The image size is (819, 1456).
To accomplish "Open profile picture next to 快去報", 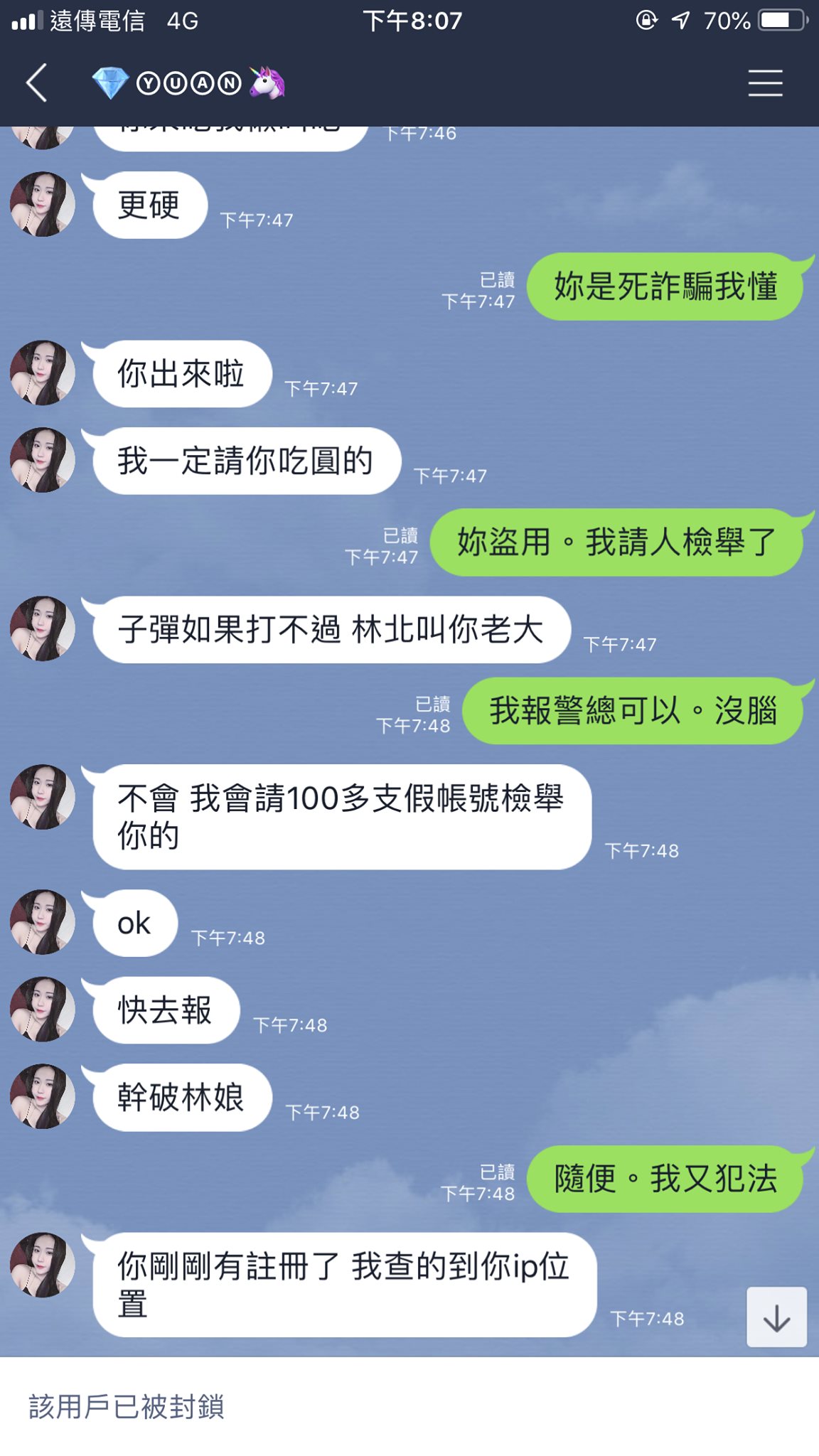I will tap(43, 1010).
